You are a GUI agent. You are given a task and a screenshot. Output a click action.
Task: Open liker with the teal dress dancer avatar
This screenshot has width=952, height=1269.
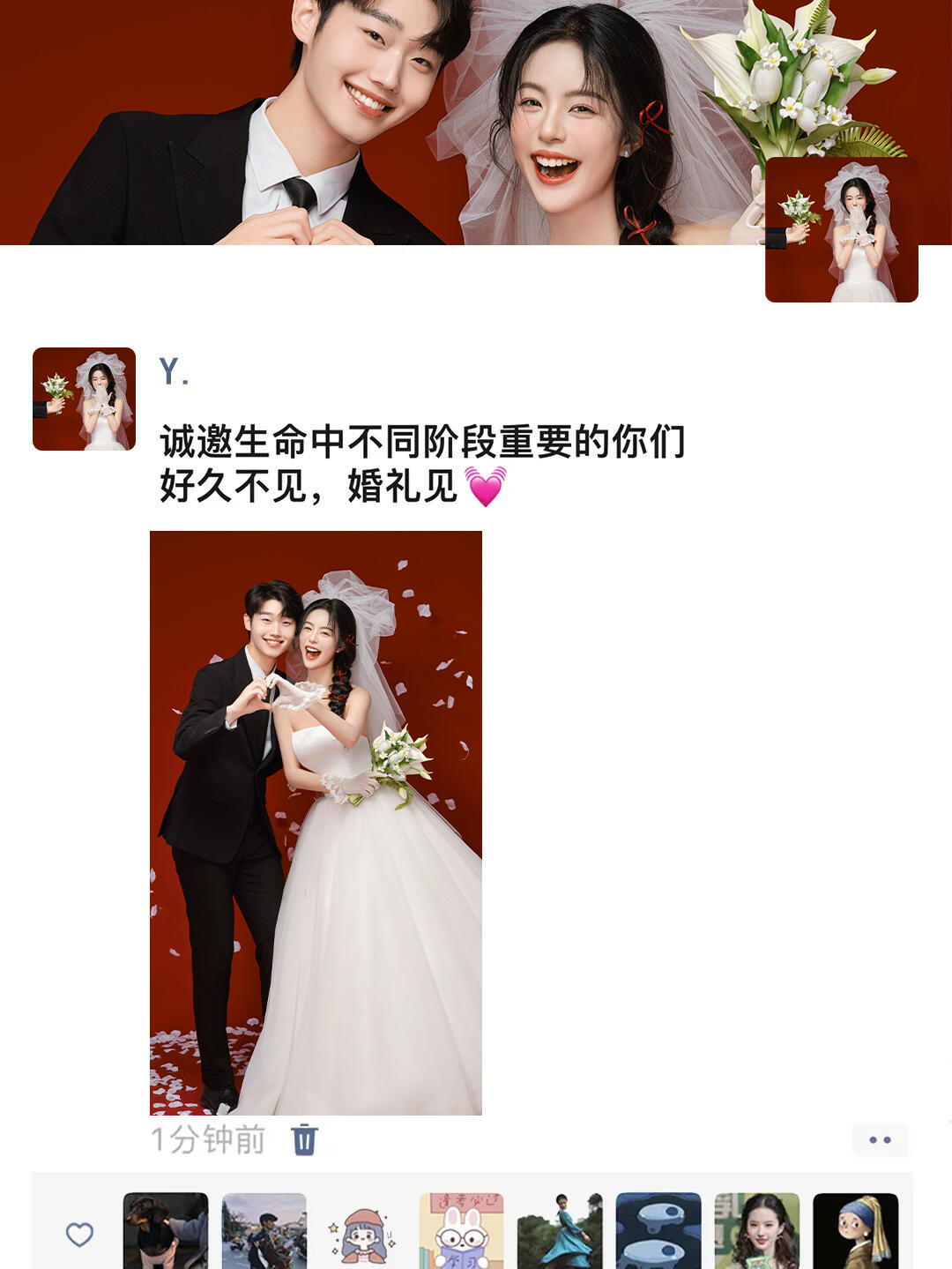coord(560,1231)
